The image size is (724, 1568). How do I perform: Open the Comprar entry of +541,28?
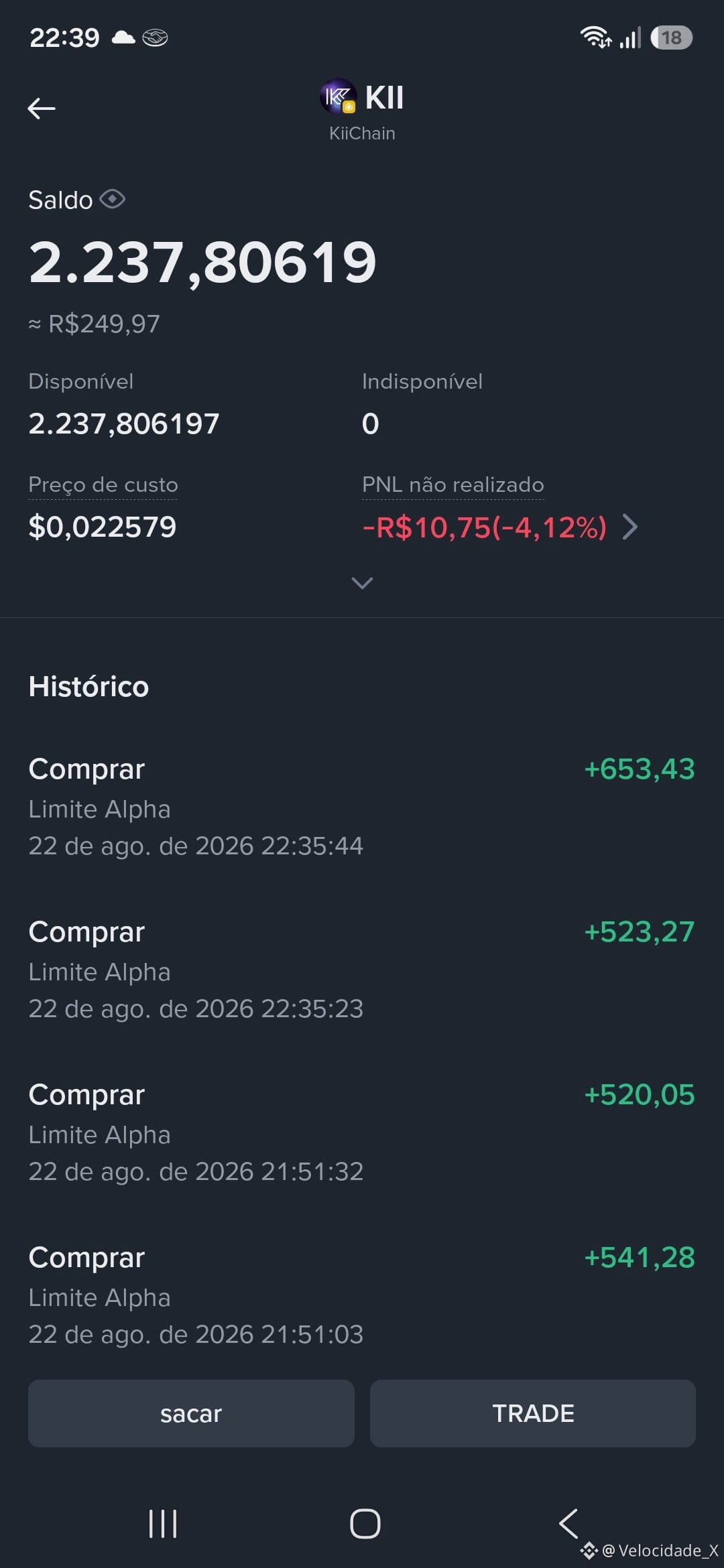(362, 1295)
